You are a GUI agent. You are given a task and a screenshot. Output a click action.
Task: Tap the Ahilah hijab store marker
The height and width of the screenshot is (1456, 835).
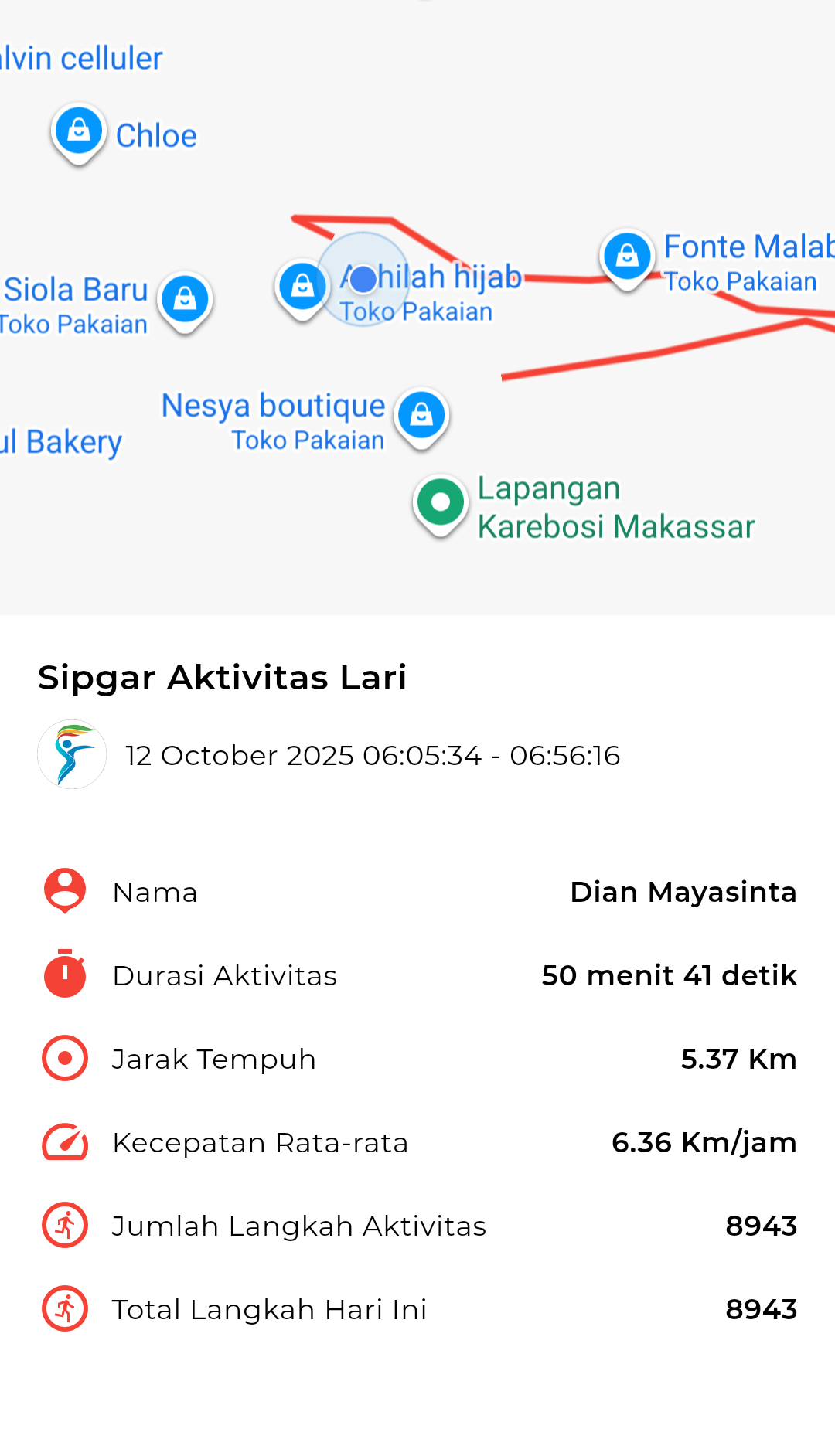tap(302, 287)
